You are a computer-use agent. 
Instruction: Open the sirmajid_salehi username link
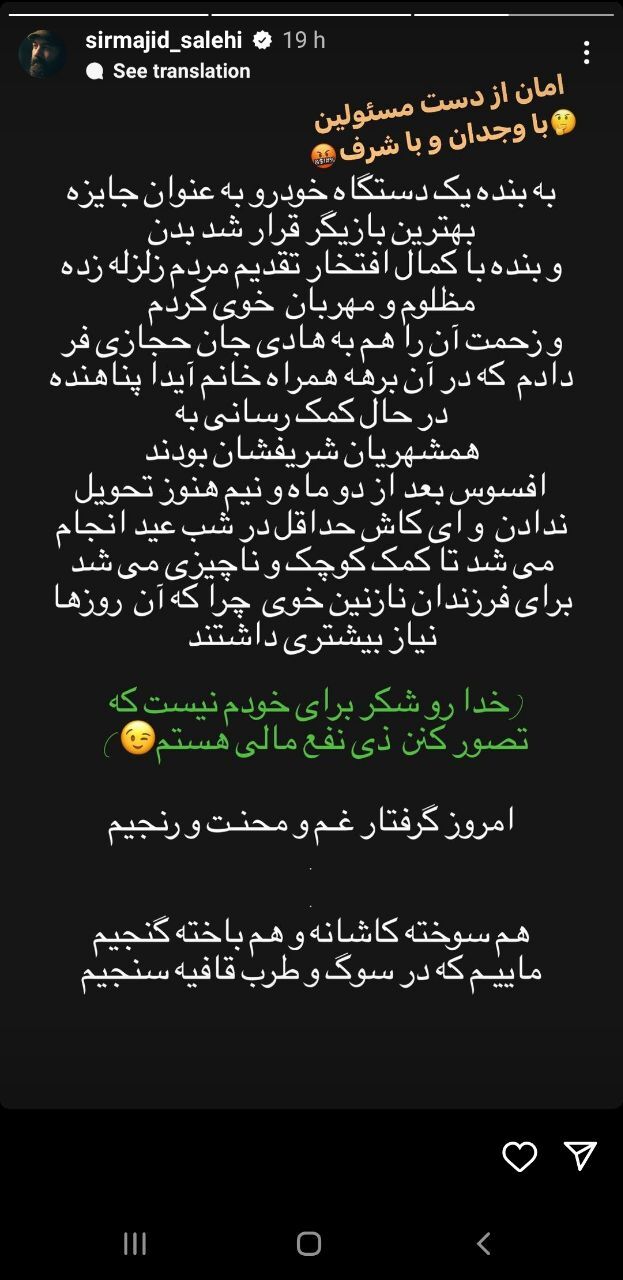point(166,40)
